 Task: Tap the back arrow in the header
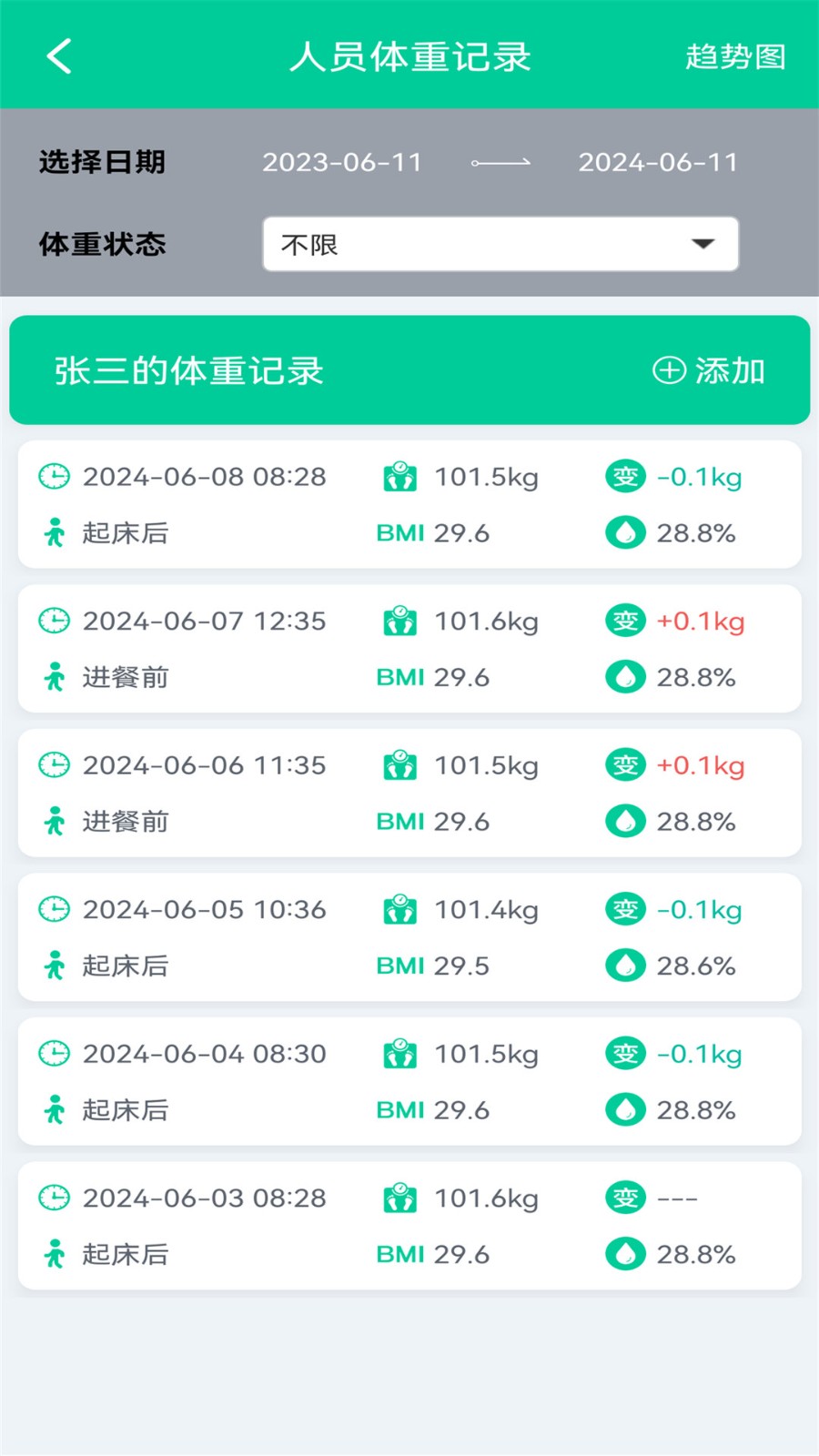click(58, 55)
